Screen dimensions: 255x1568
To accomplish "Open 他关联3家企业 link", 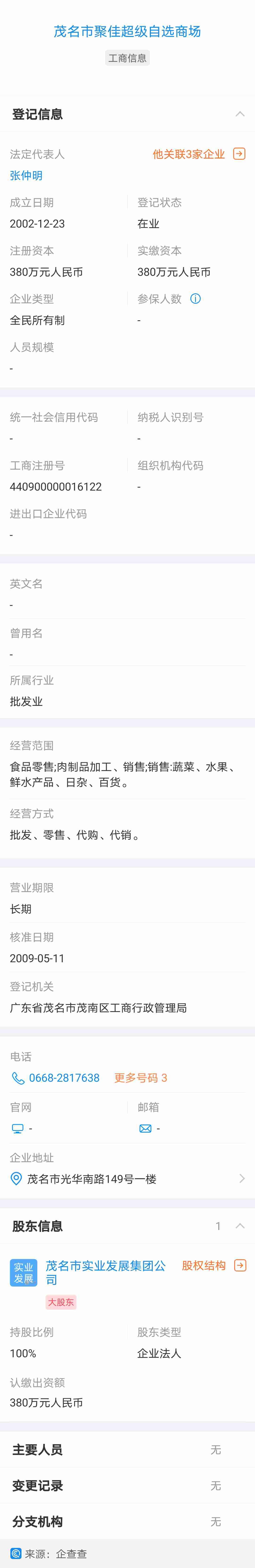I will pos(198,154).
